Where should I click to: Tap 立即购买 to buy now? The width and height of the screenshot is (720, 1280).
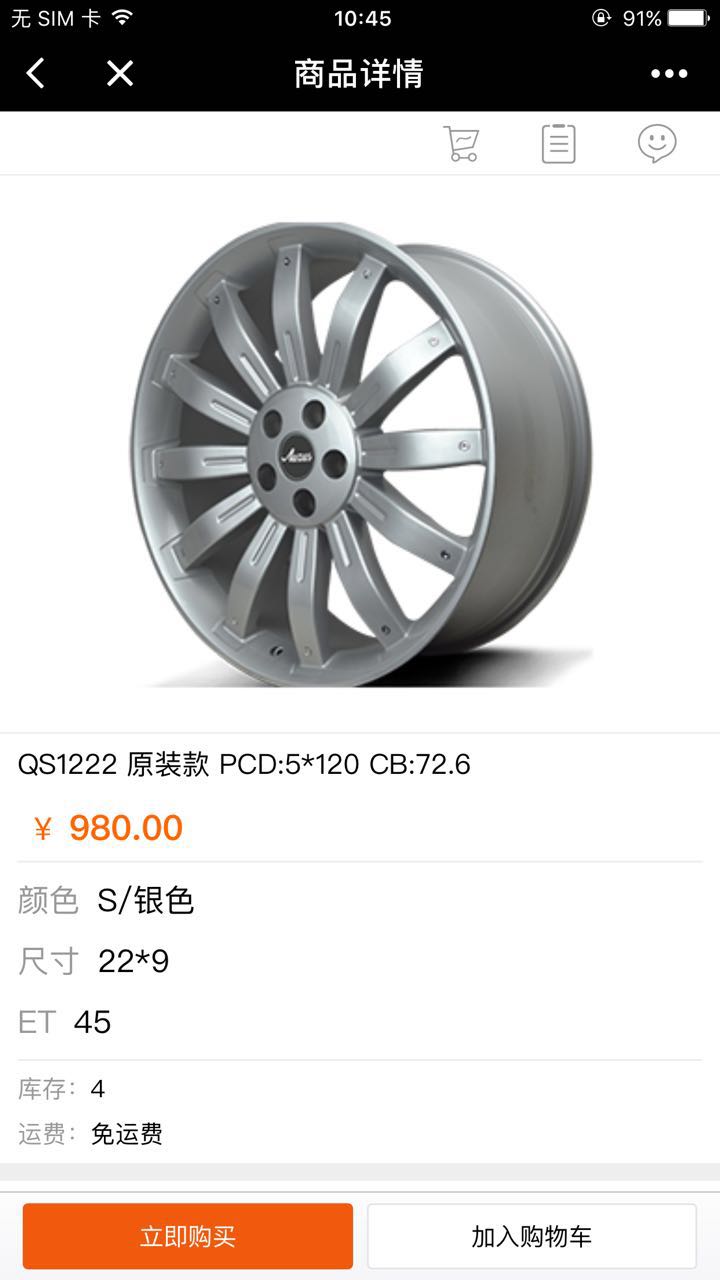(188, 1236)
